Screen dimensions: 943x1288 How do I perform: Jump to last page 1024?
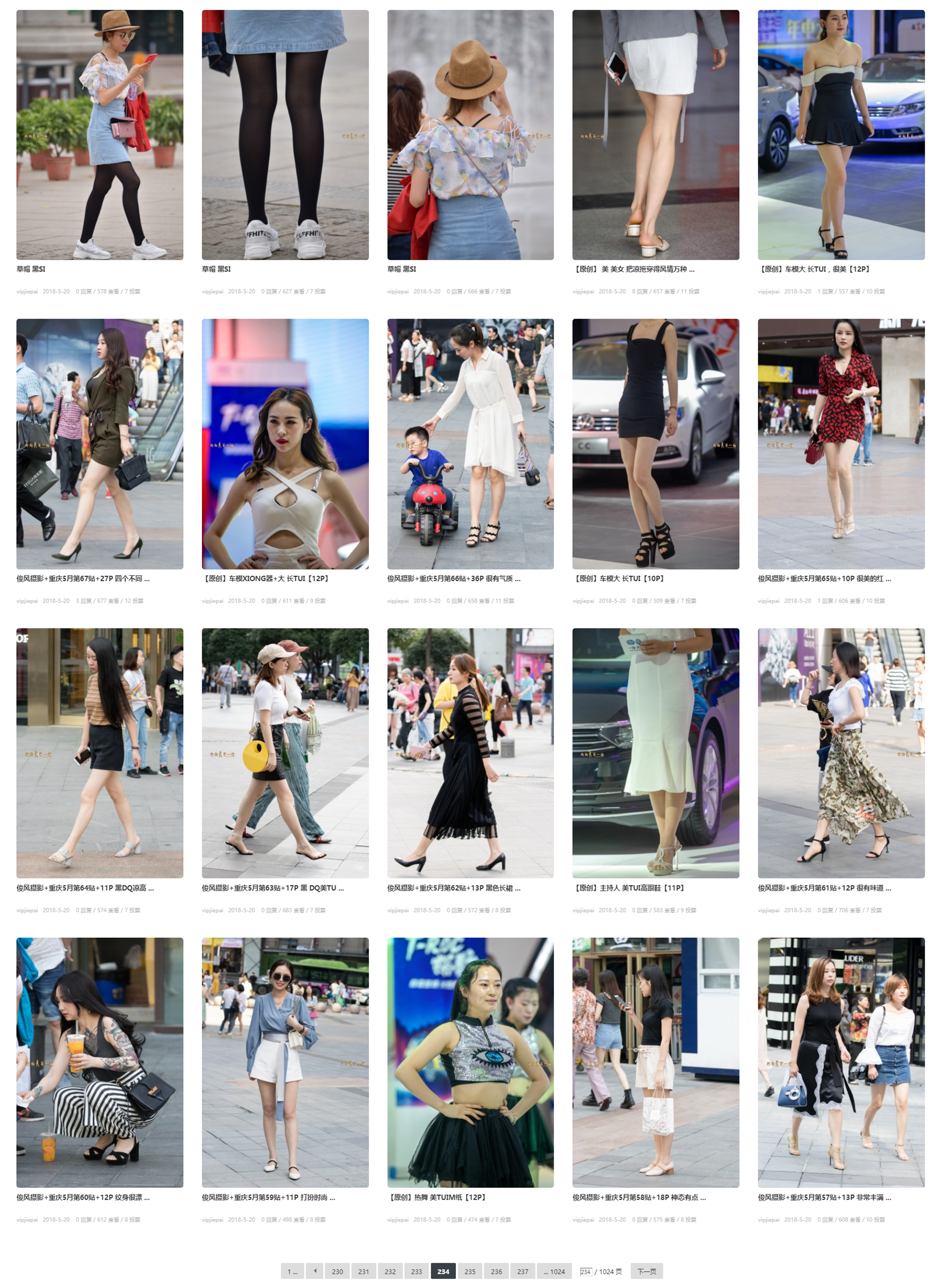554,1271
